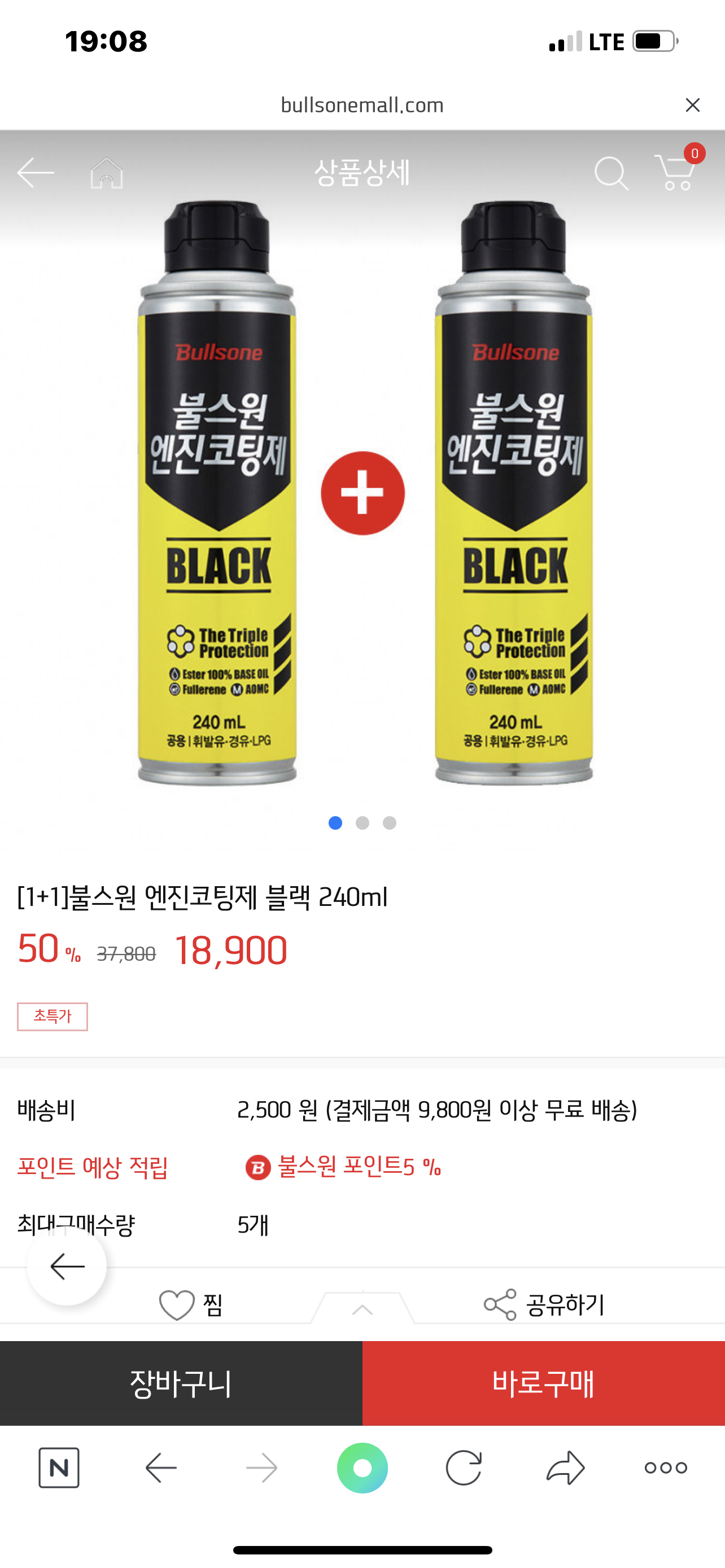
Task: Tap the forward navigation arrow
Action: tap(262, 1468)
